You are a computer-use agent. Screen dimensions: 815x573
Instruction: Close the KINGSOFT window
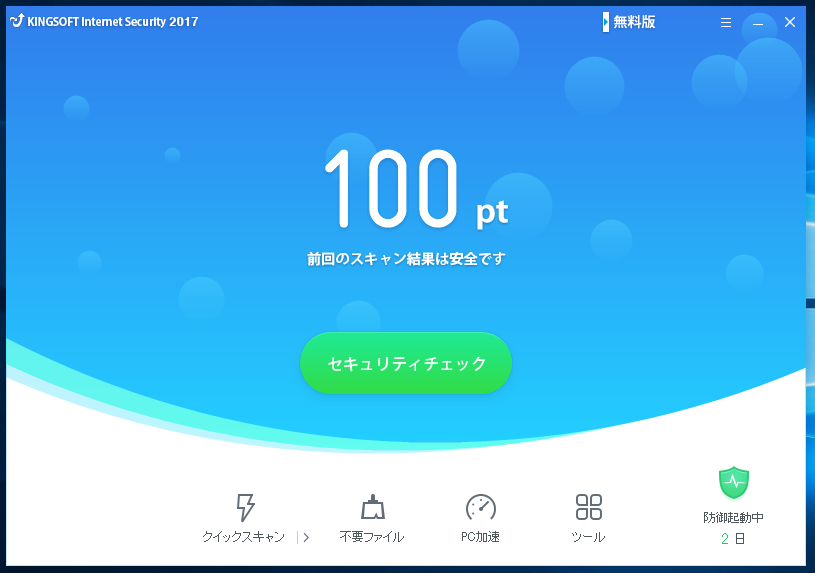pos(790,22)
